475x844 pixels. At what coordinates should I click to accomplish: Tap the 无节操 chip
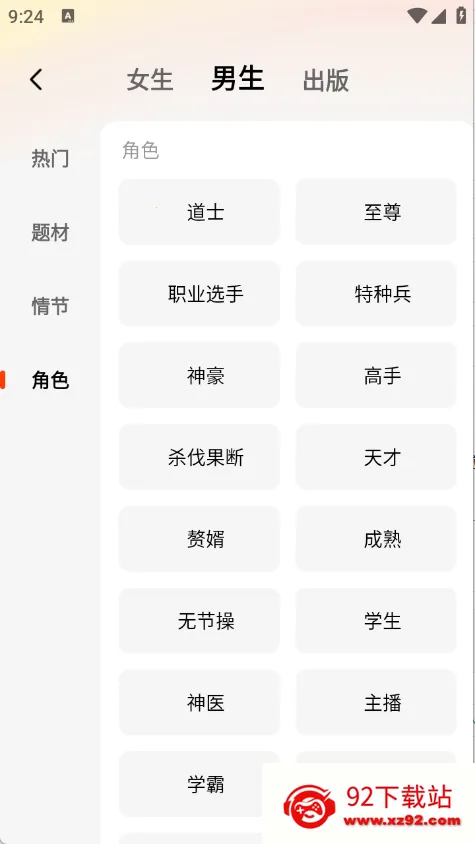(x=199, y=621)
